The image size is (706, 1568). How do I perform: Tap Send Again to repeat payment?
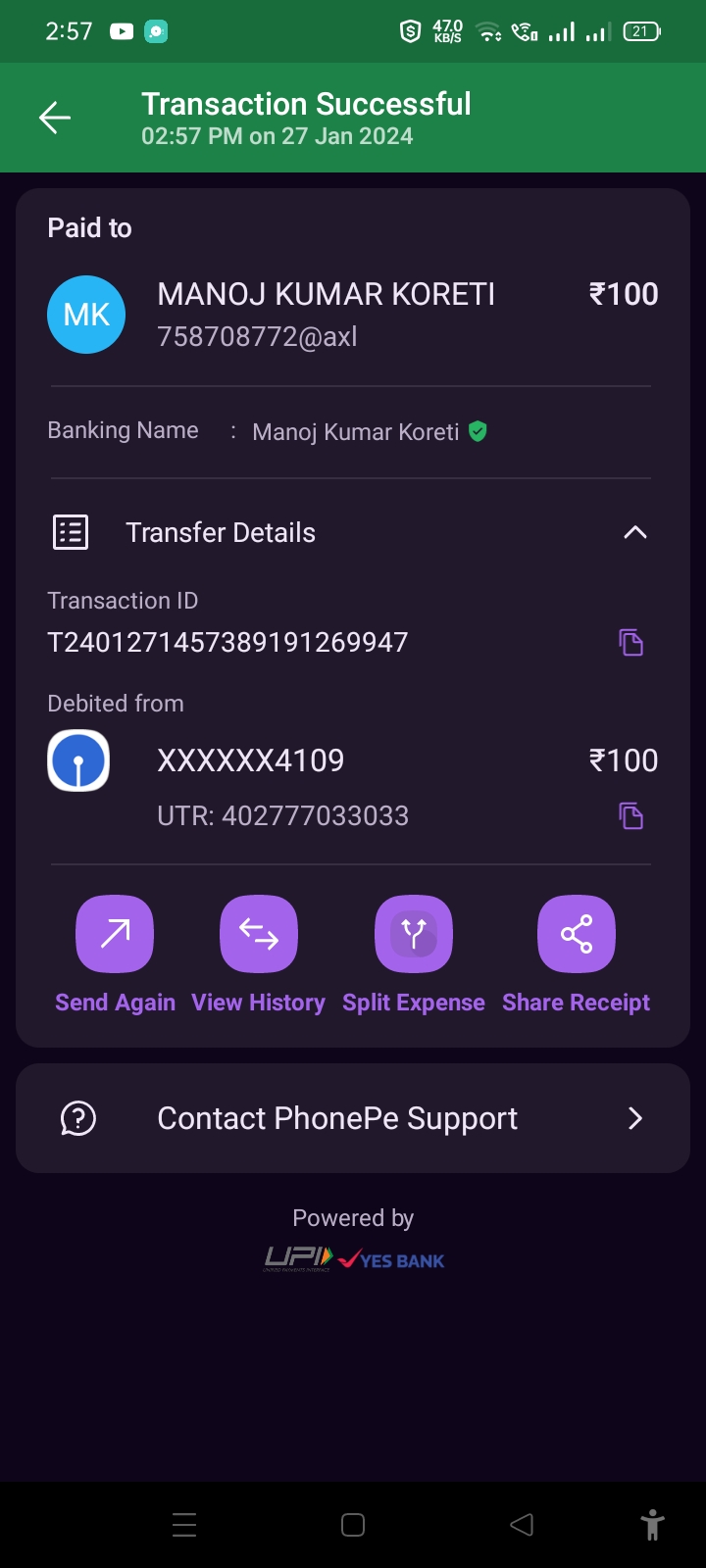pyautogui.click(x=115, y=934)
